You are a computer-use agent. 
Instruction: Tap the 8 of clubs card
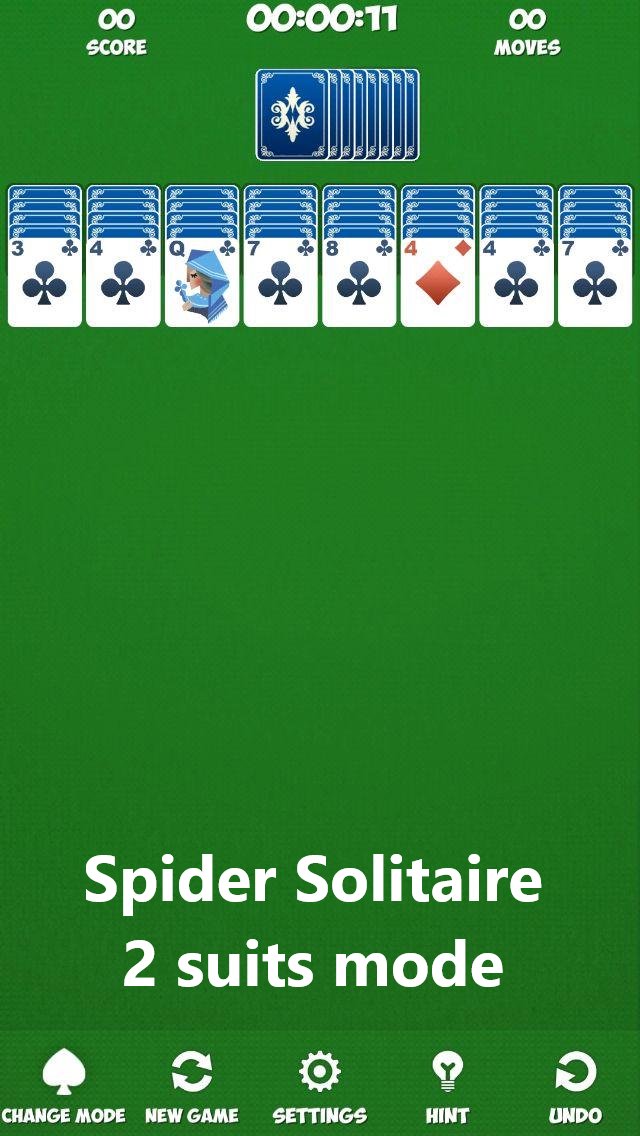point(359,283)
